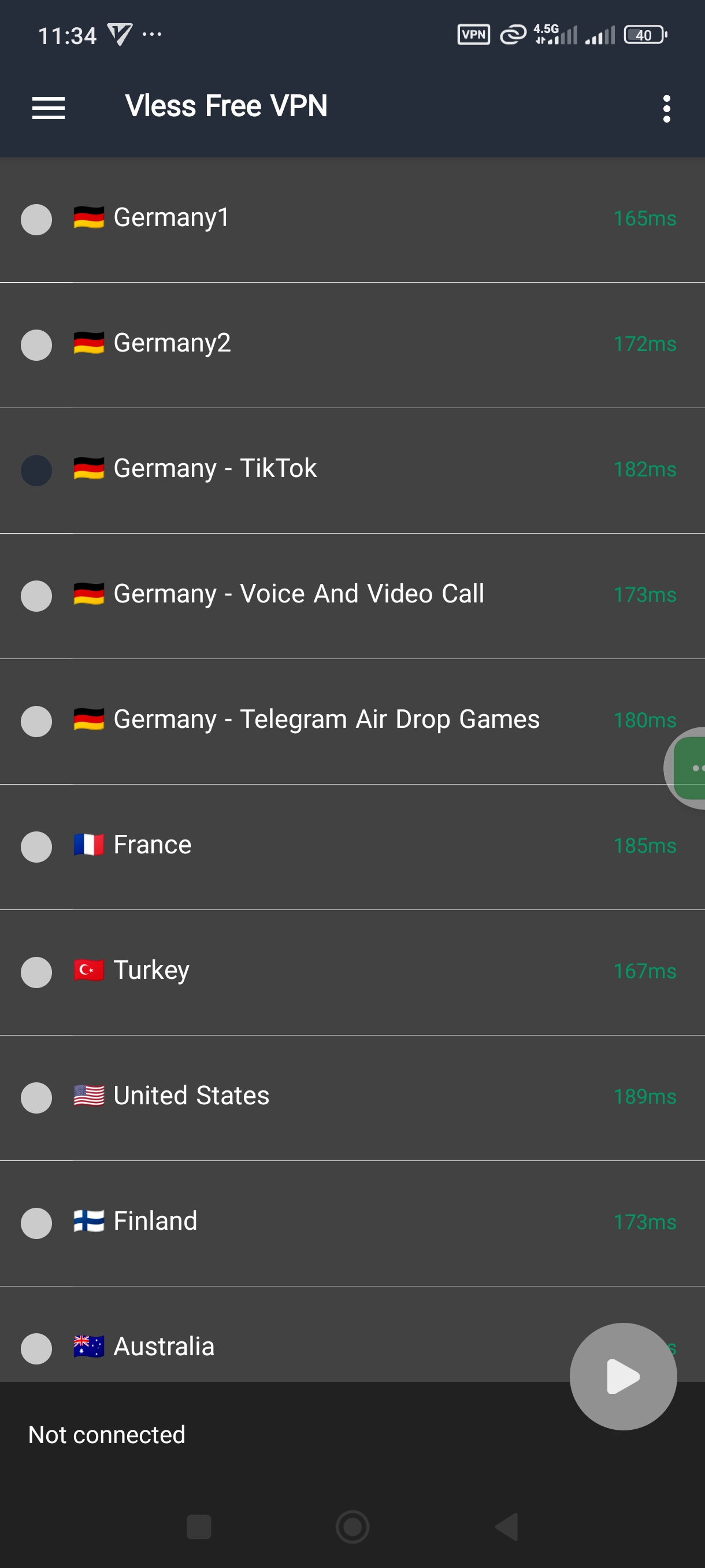Choose the France server
The height and width of the screenshot is (1568, 705).
coord(352,846)
